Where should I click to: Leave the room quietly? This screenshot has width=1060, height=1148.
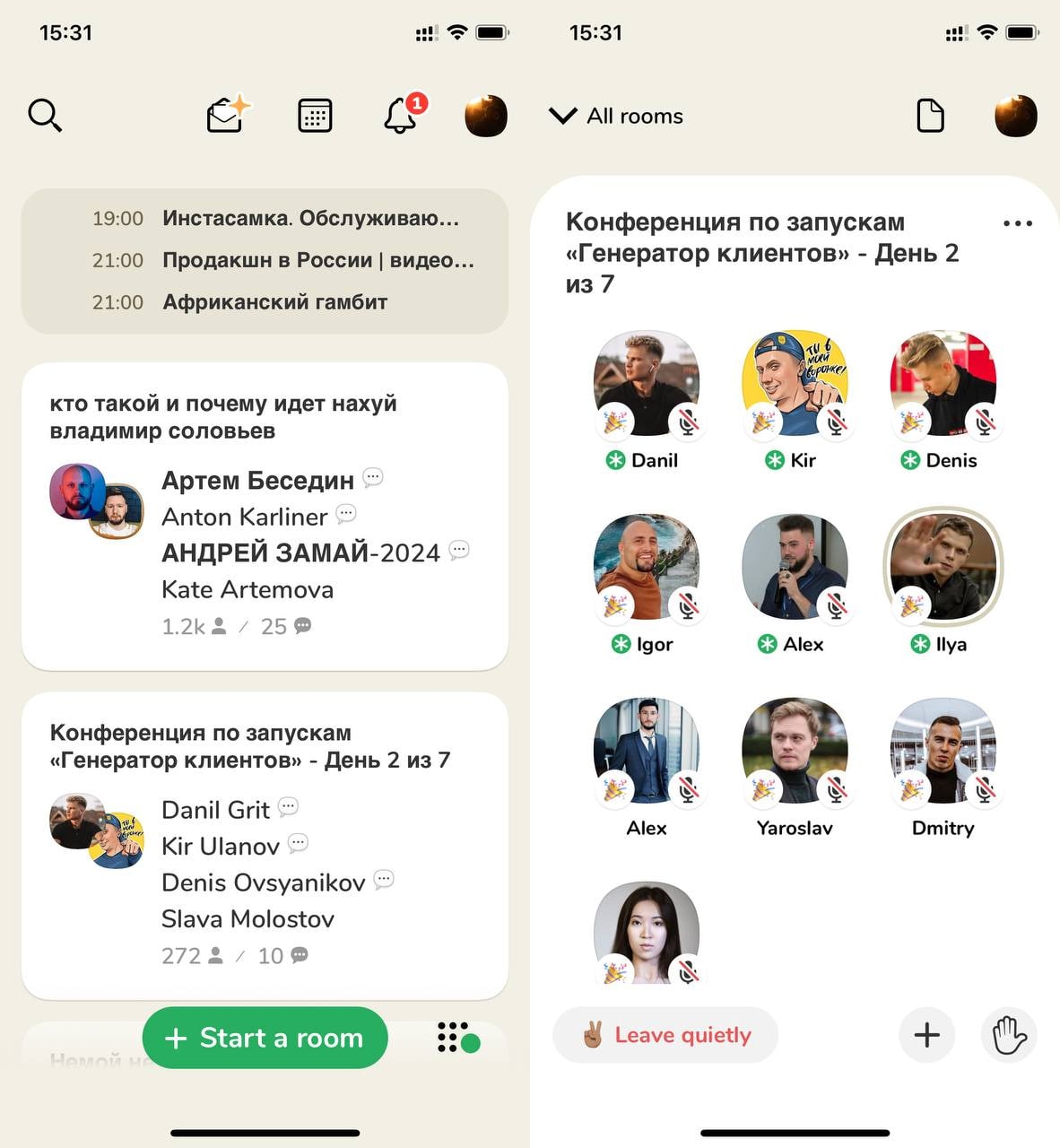click(665, 1035)
